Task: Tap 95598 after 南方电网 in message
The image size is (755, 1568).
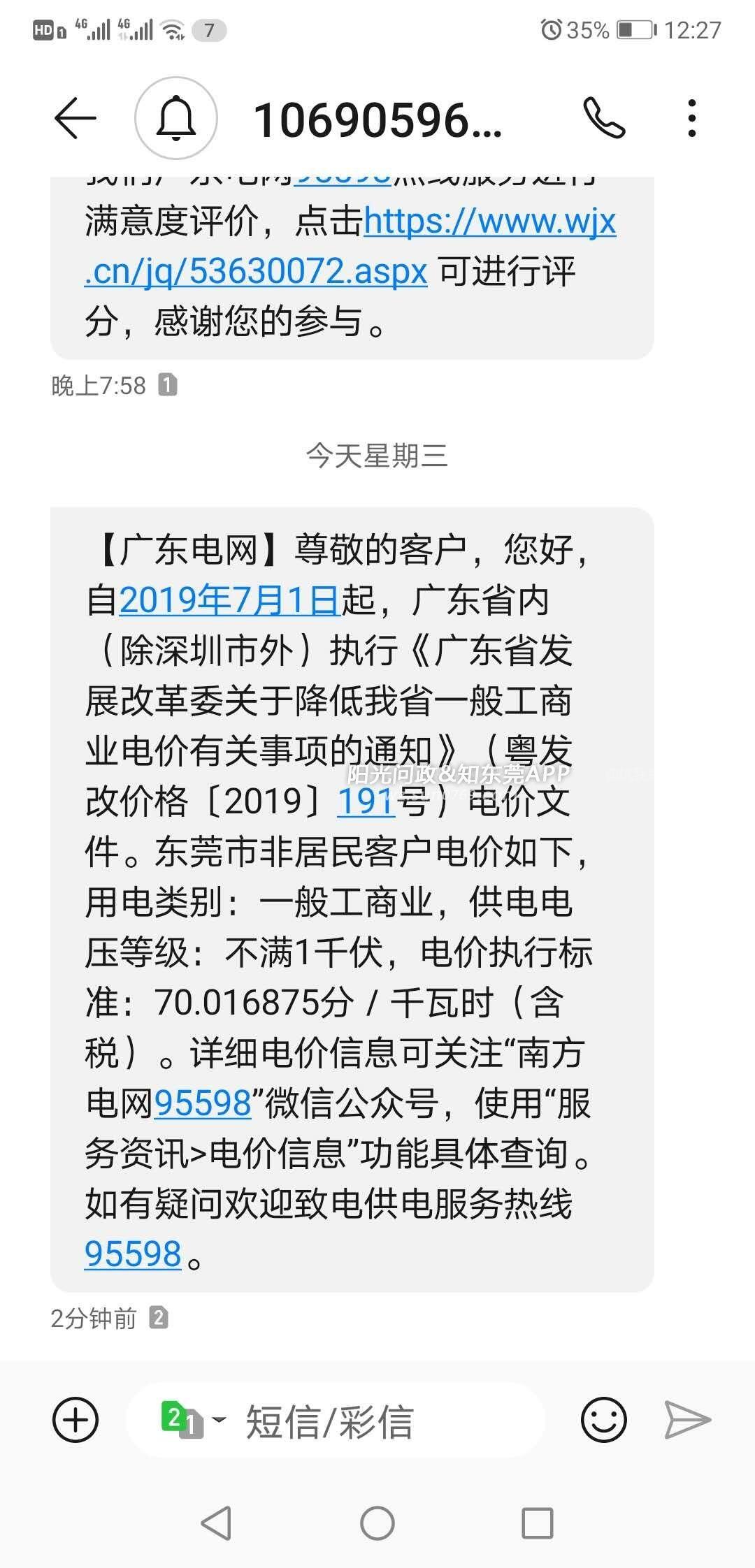Action: [203, 1103]
